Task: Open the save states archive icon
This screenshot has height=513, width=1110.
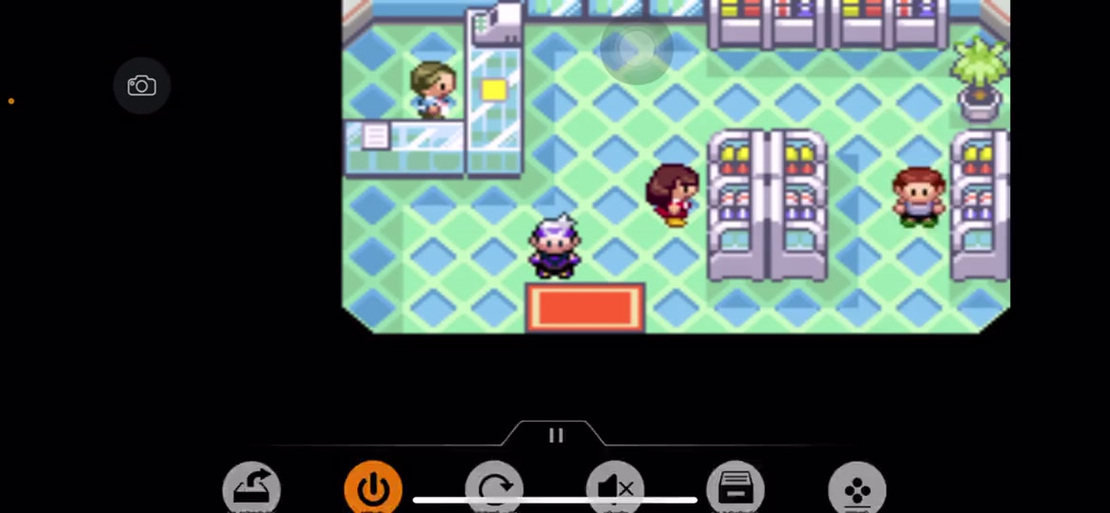Action: coord(735,488)
